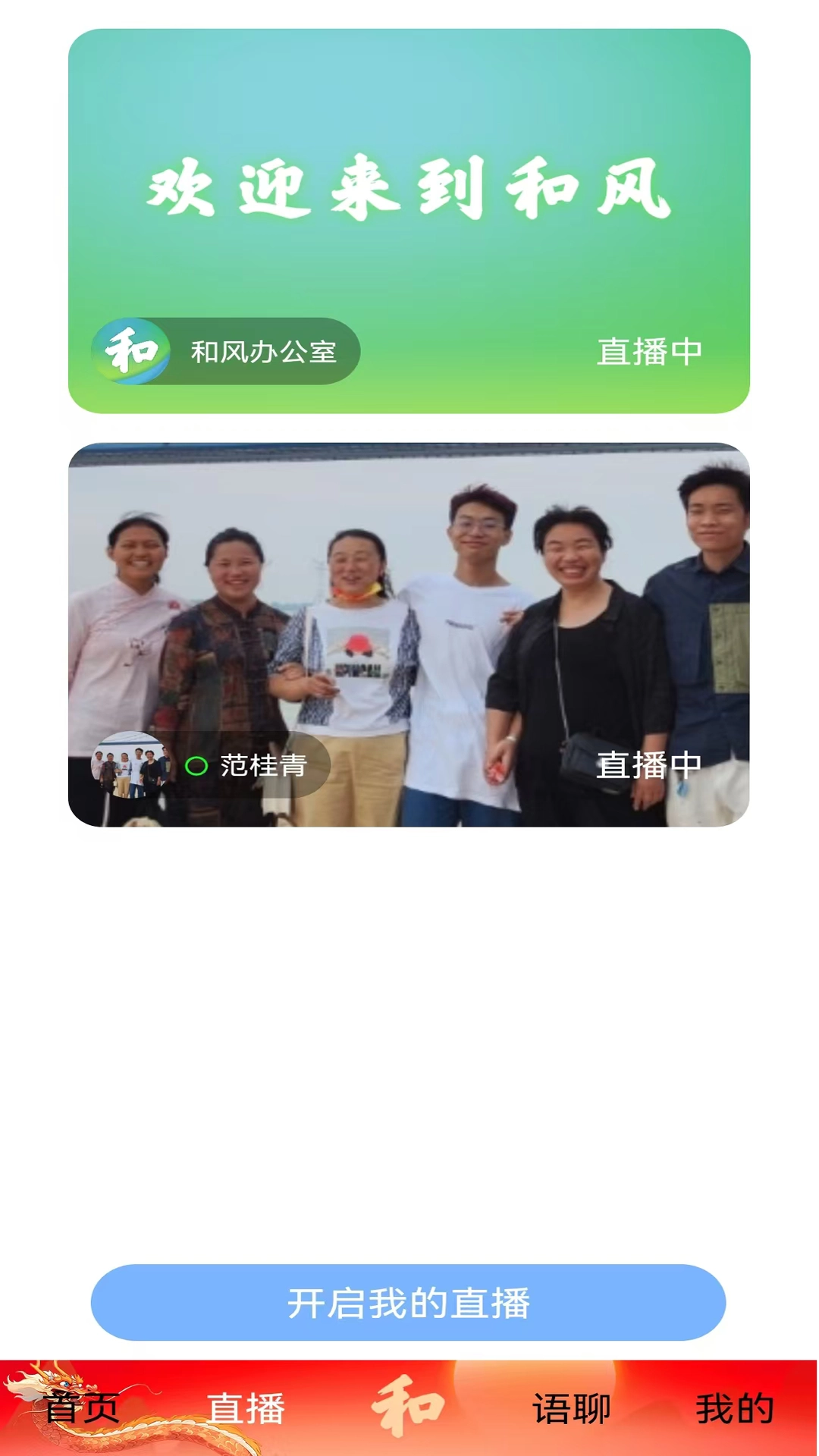Screen dimensions: 819x1456
Task: Click the green online indicator beside 范桂青
Action: pos(198,767)
